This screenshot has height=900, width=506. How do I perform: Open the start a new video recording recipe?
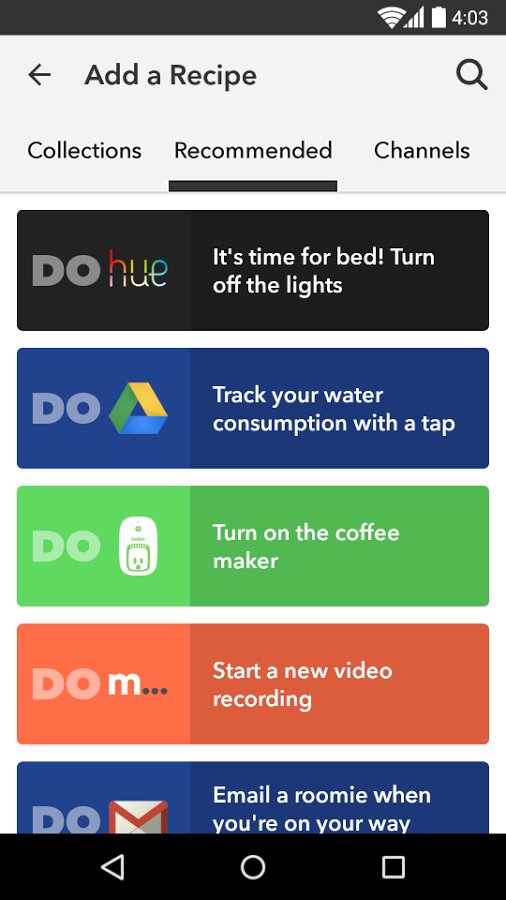[x=253, y=684]
